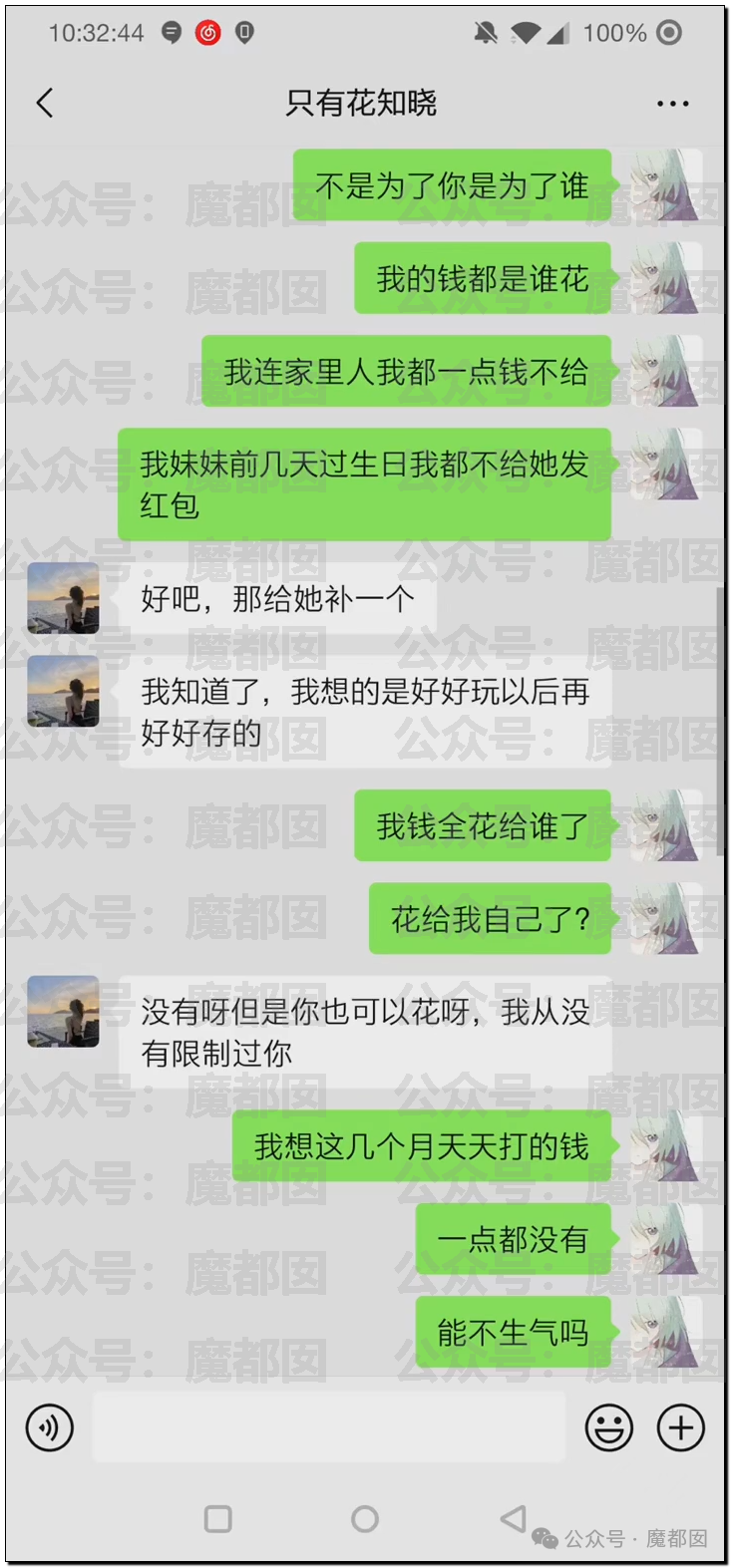Open the plus attachment menu
The width and height of the screenshot is (731, 1568).
point(681,1427)
